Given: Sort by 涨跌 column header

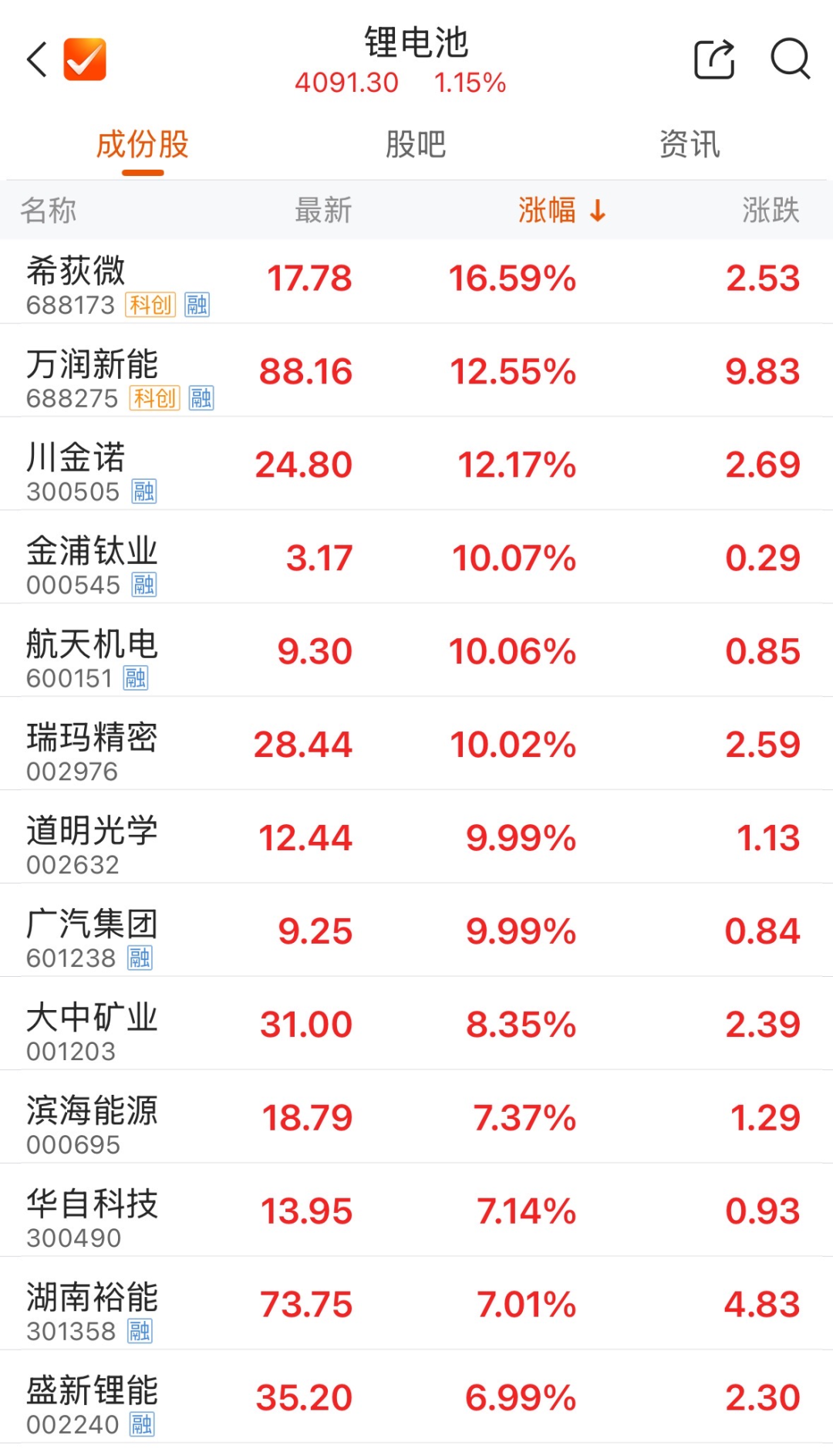Looking at the screenshot, I should [x=771, y=210].
